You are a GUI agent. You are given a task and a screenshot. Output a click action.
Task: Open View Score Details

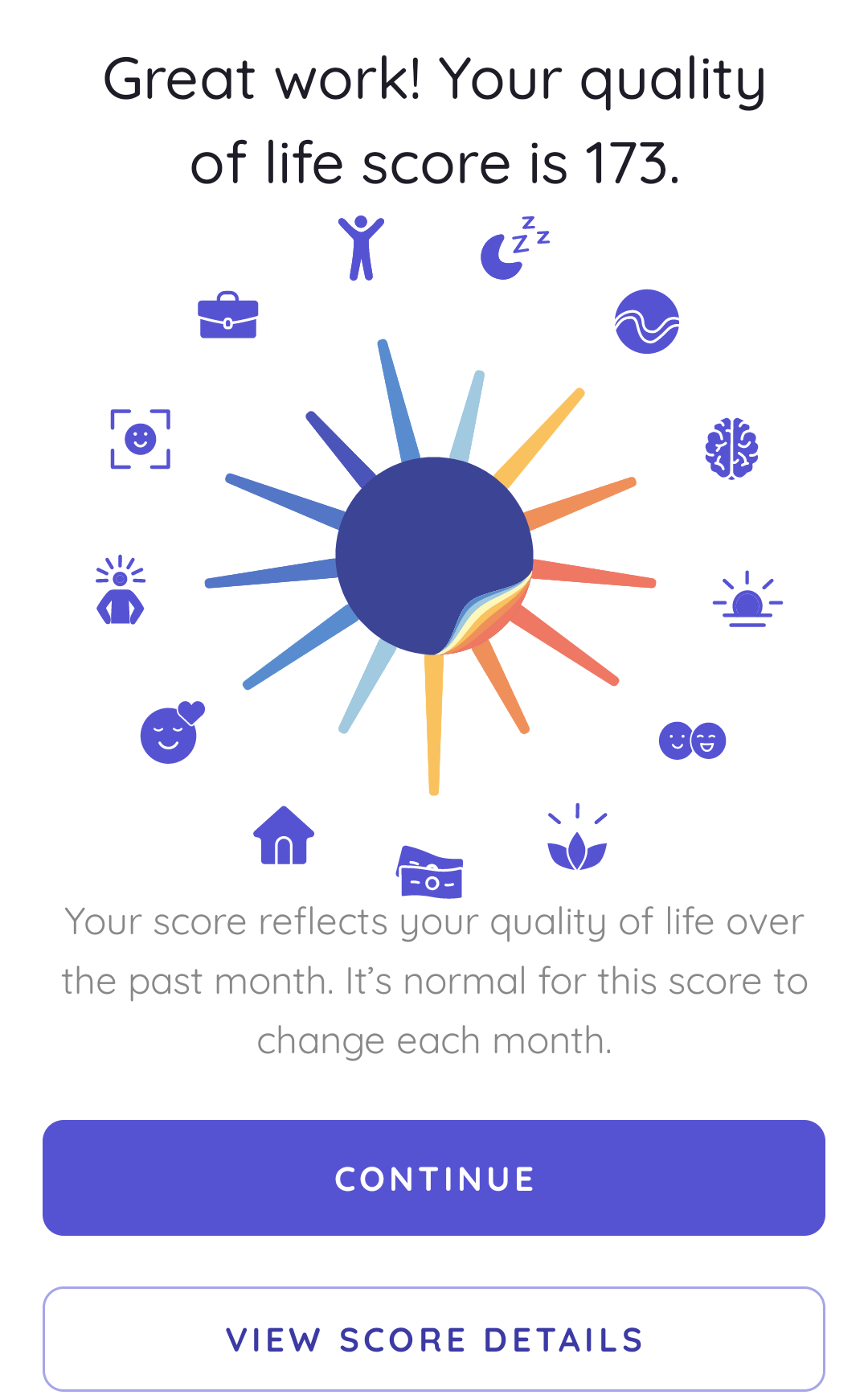click(434, 1340)
